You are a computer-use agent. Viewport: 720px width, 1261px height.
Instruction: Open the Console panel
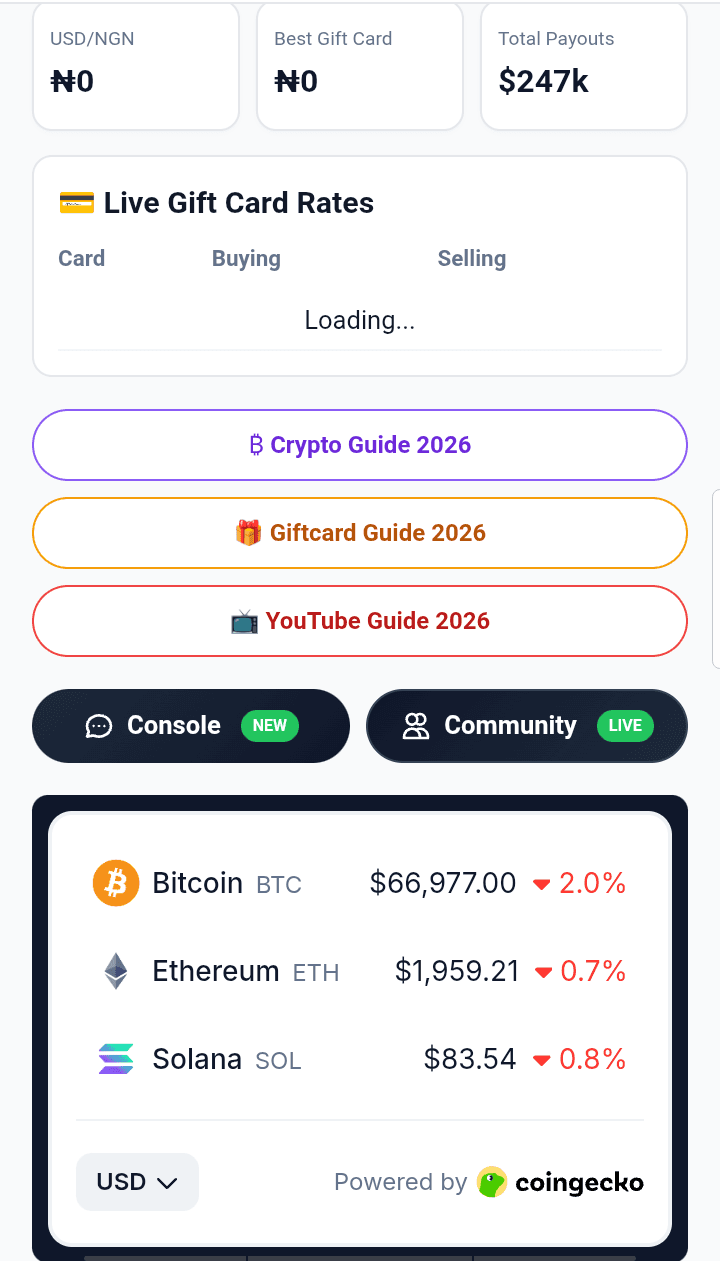pos(190,725)
